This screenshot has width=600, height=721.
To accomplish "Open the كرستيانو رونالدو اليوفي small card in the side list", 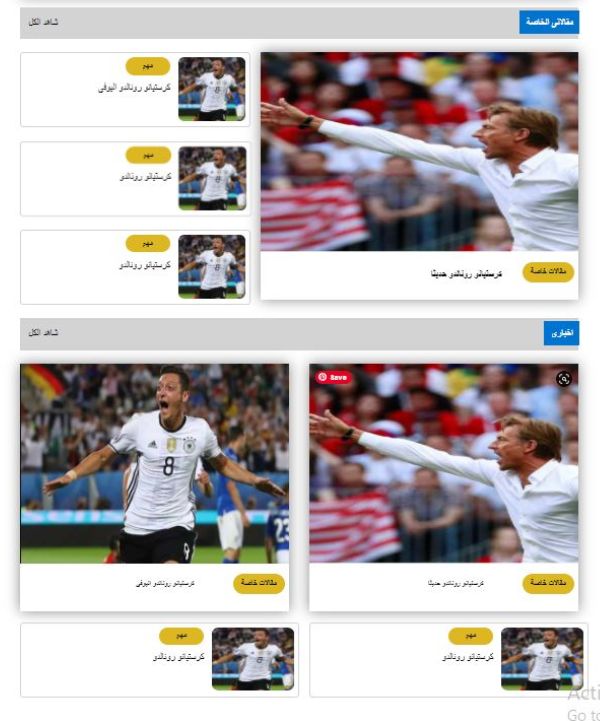I will [x=135, y=89].
